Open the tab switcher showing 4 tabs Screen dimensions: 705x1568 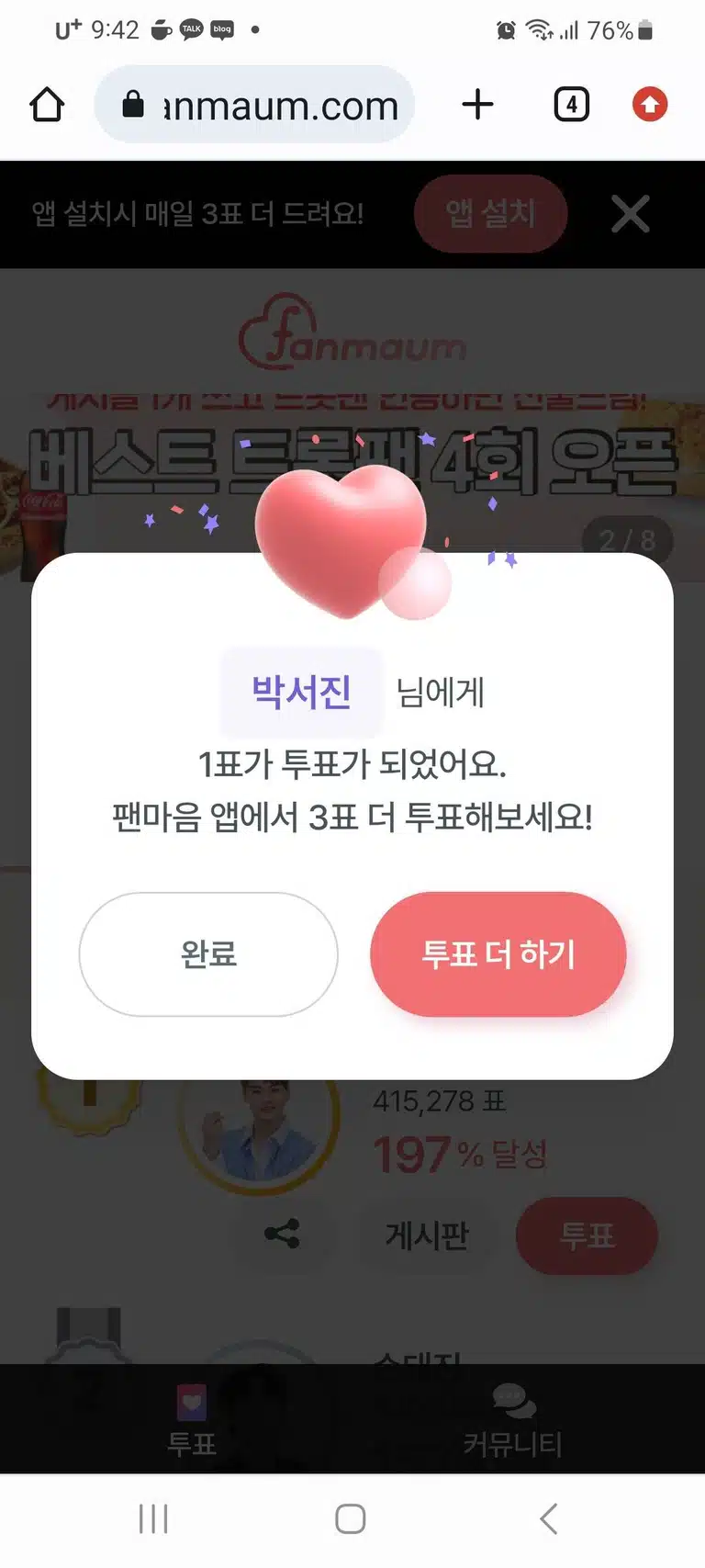(571, 105)
